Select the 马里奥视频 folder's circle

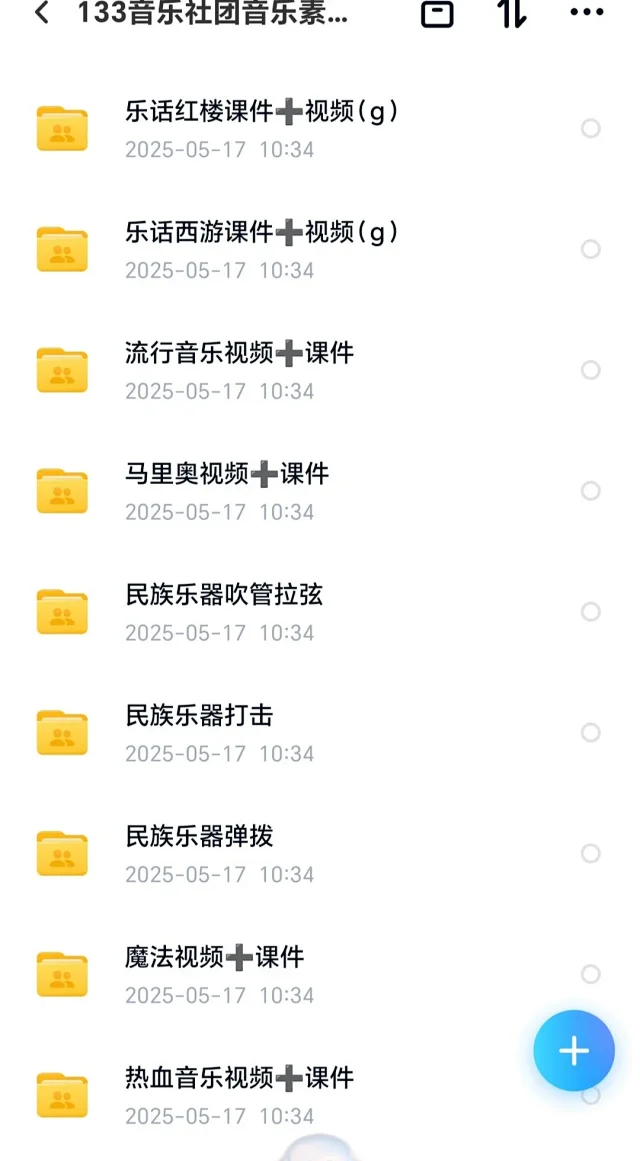(x=591, y=491)
